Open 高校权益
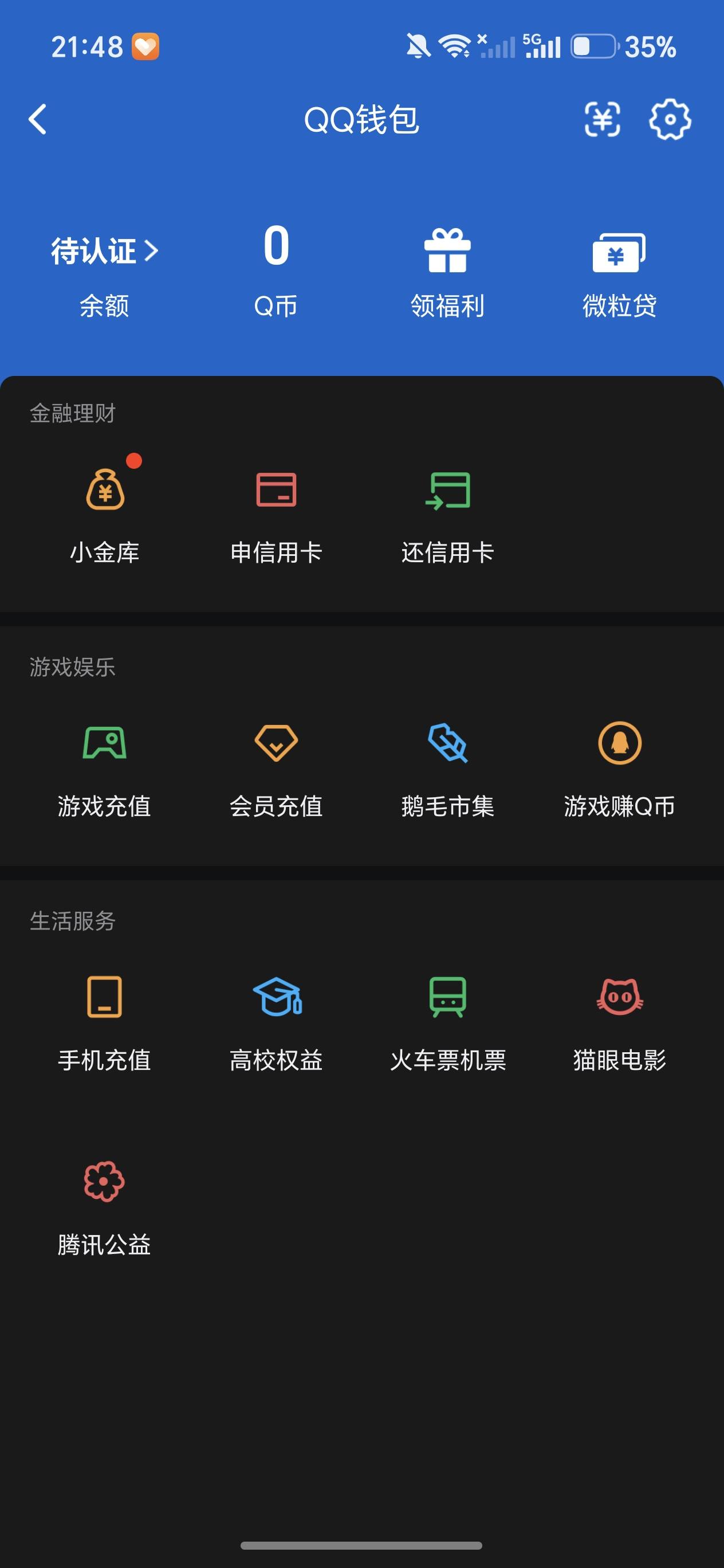This screenshot has width=724, height=1568. tap(276, 1024)
